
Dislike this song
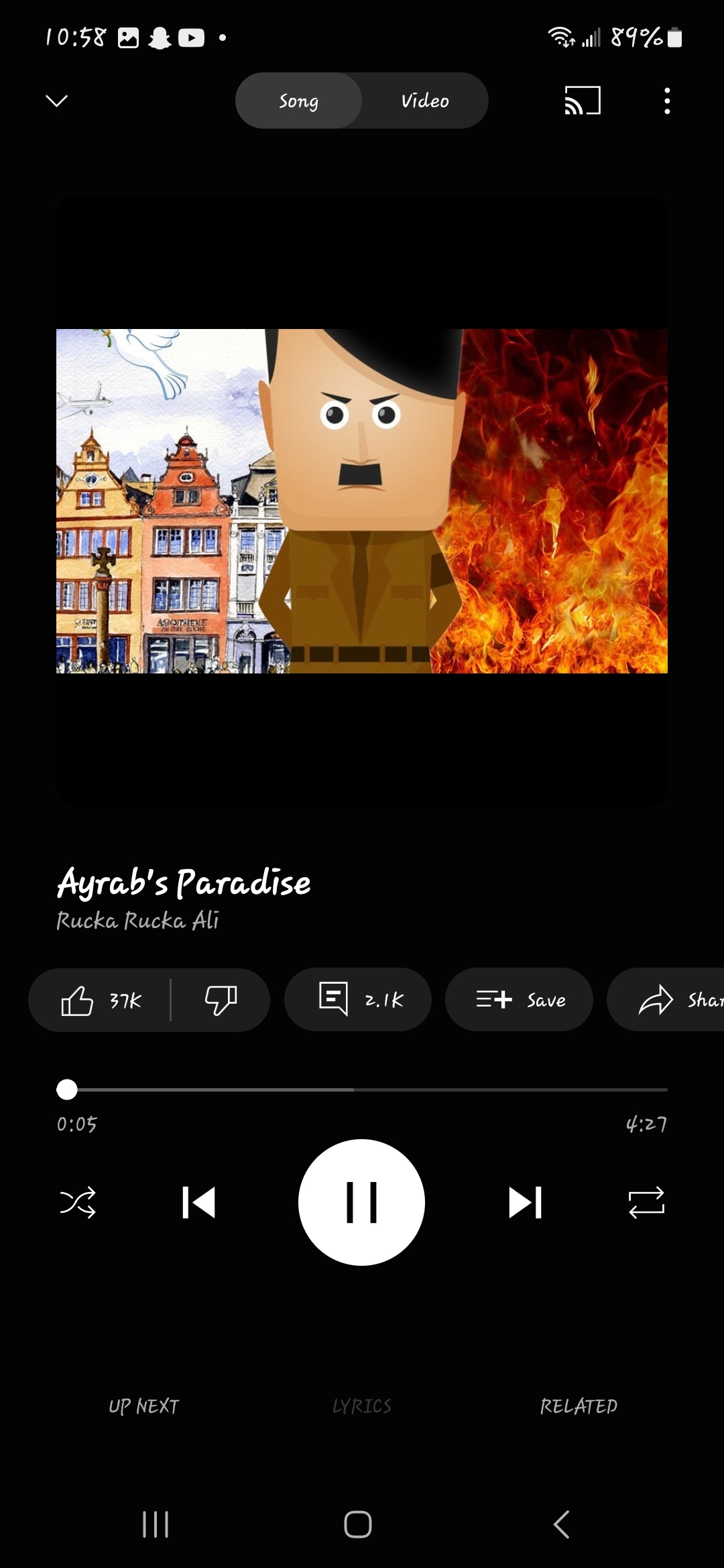tap(221, 1000)
